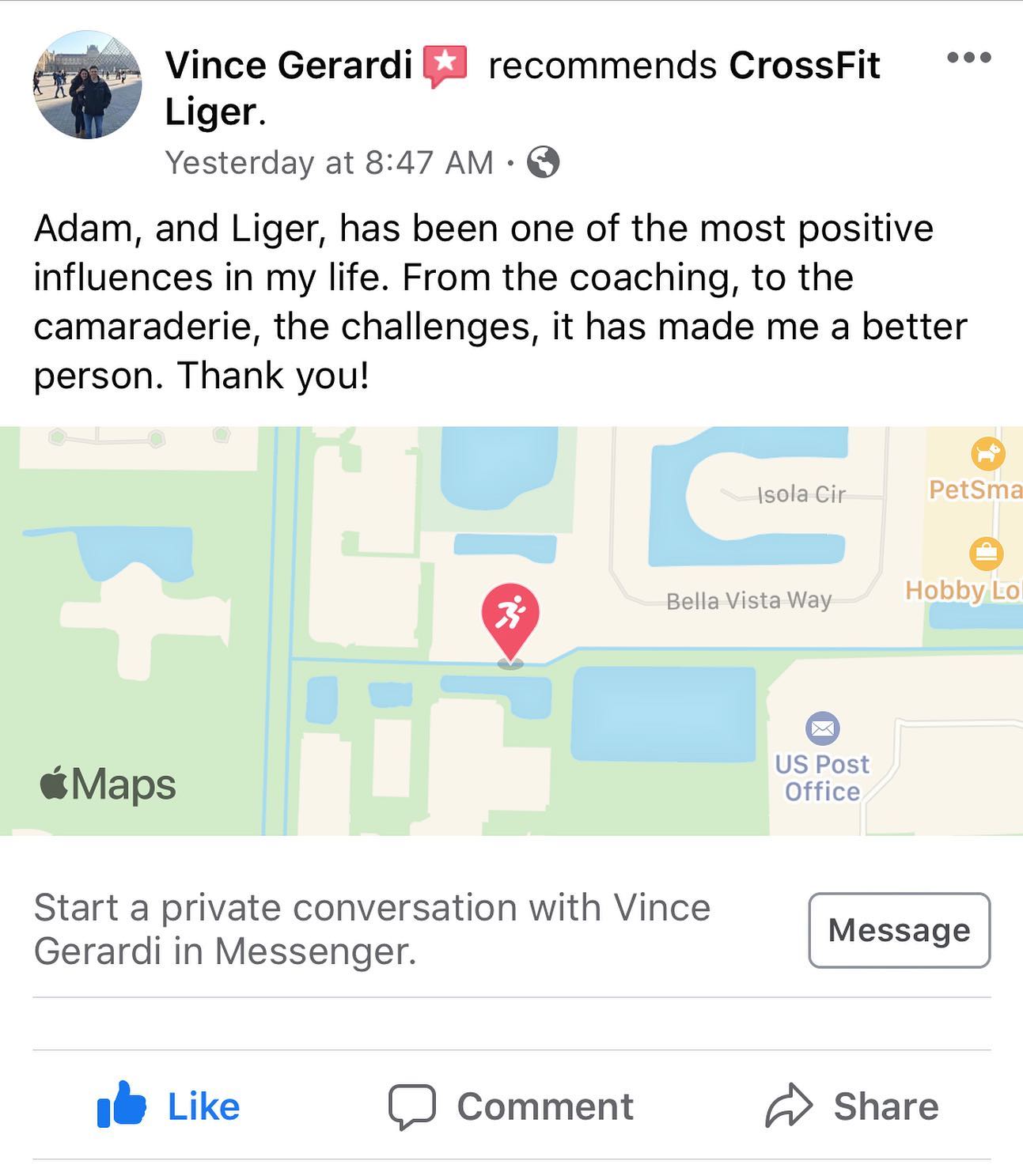Open the three-dot post options menu
Image resolution: width=1023 pixels, height=1176 pixels.
pos(968,57)
